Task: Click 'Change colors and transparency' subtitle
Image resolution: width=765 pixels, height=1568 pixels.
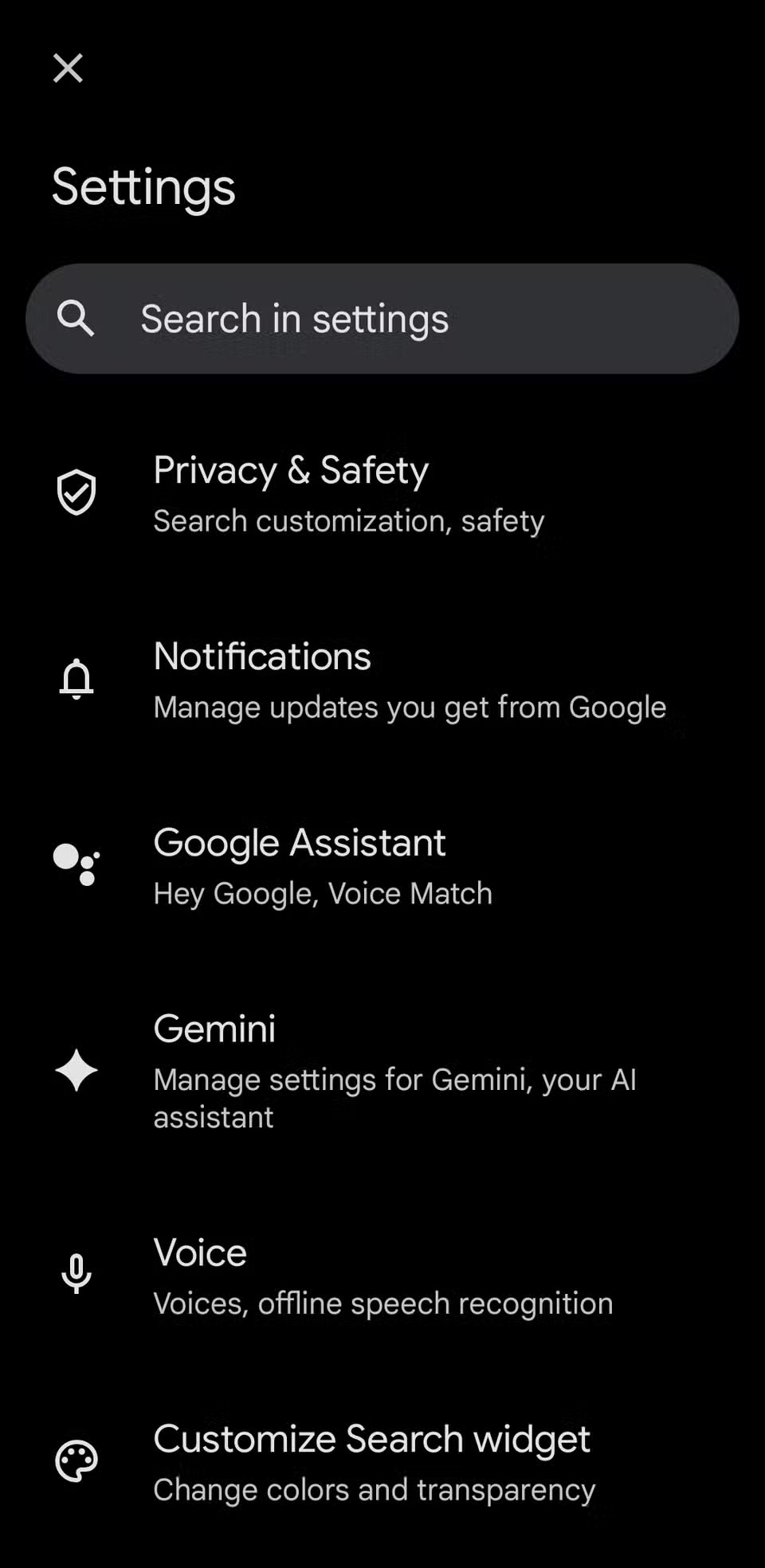Action: (374, 1489)
